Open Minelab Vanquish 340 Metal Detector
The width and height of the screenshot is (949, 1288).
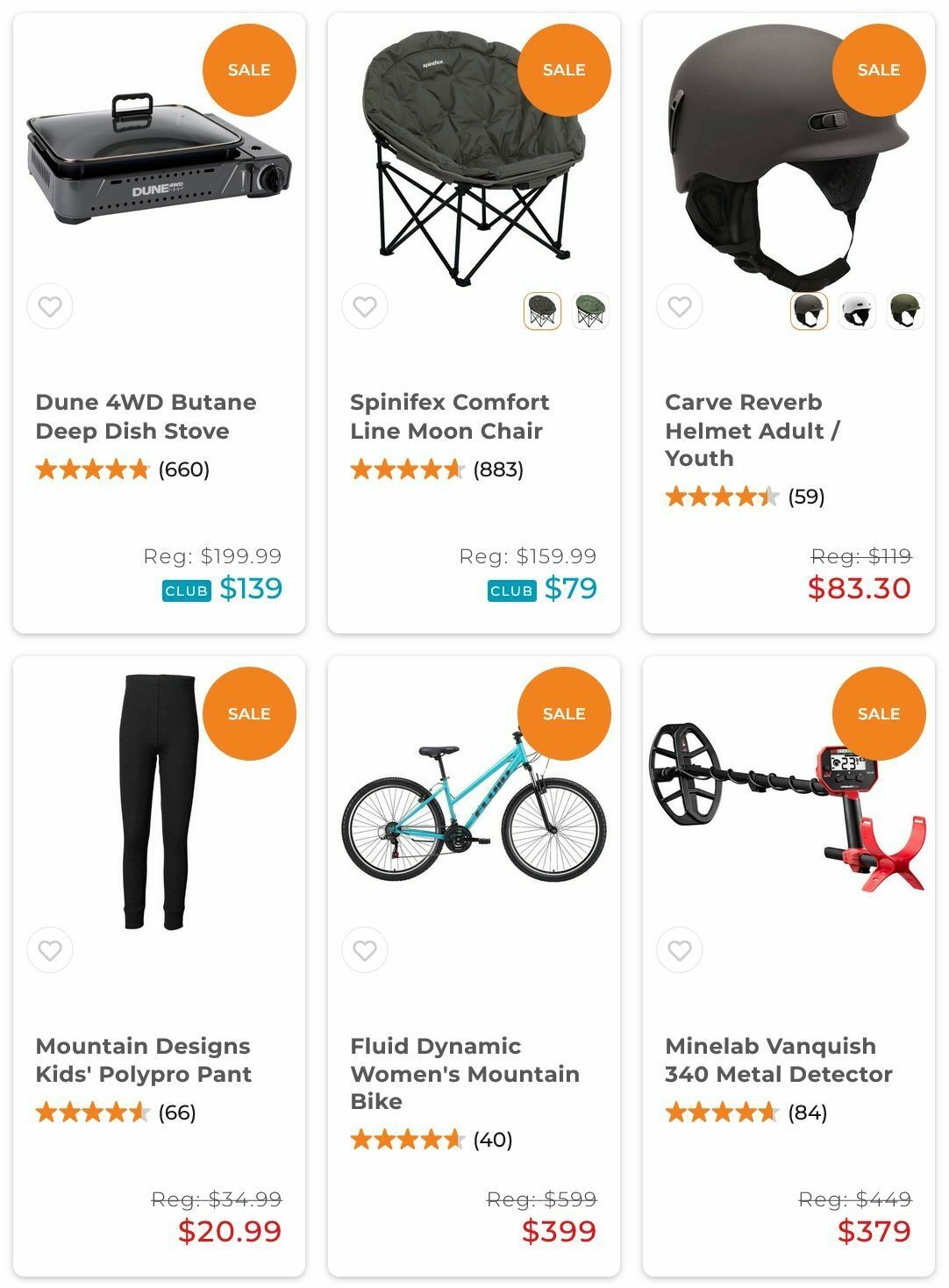click(778, 1060)
